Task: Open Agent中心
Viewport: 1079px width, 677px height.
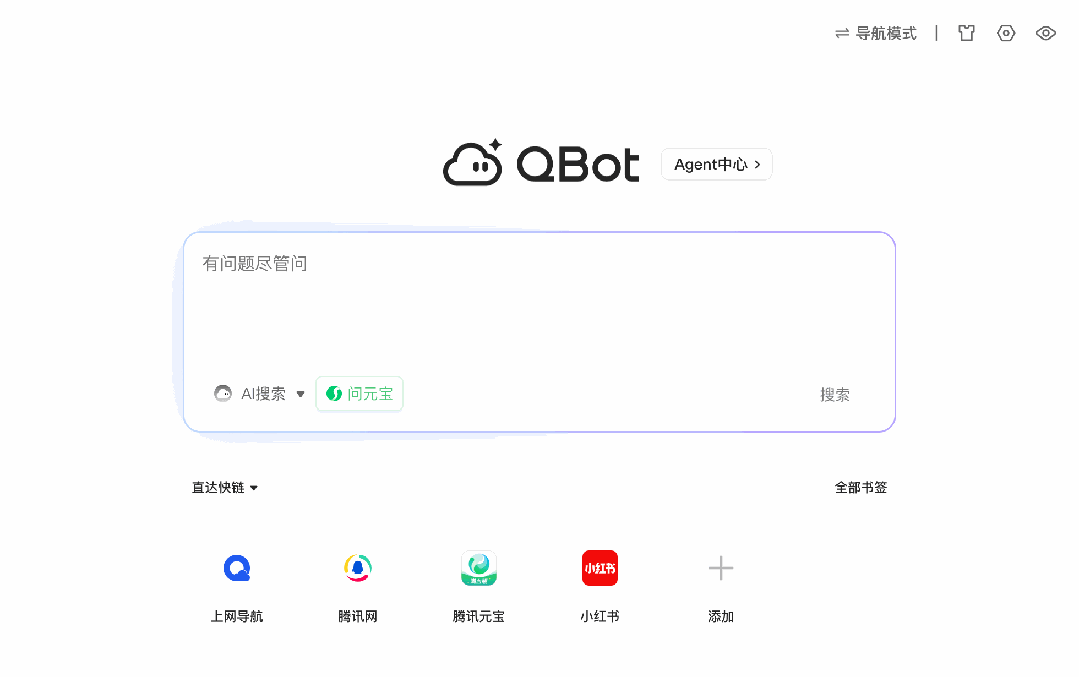Action: pyautogui.click(x=717, y=164)
